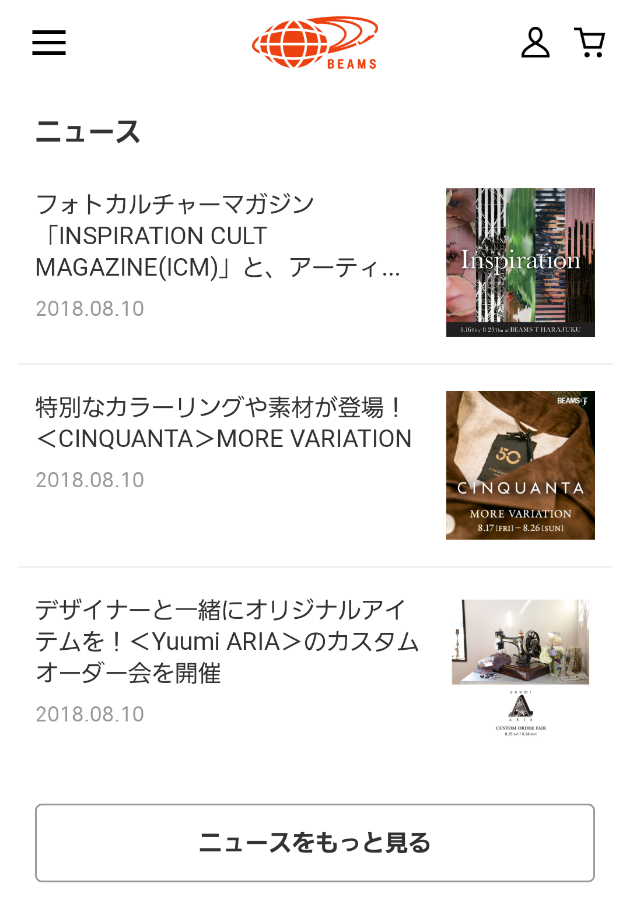
Task: Open the hamburger menu
Action: tap(49, 43)
